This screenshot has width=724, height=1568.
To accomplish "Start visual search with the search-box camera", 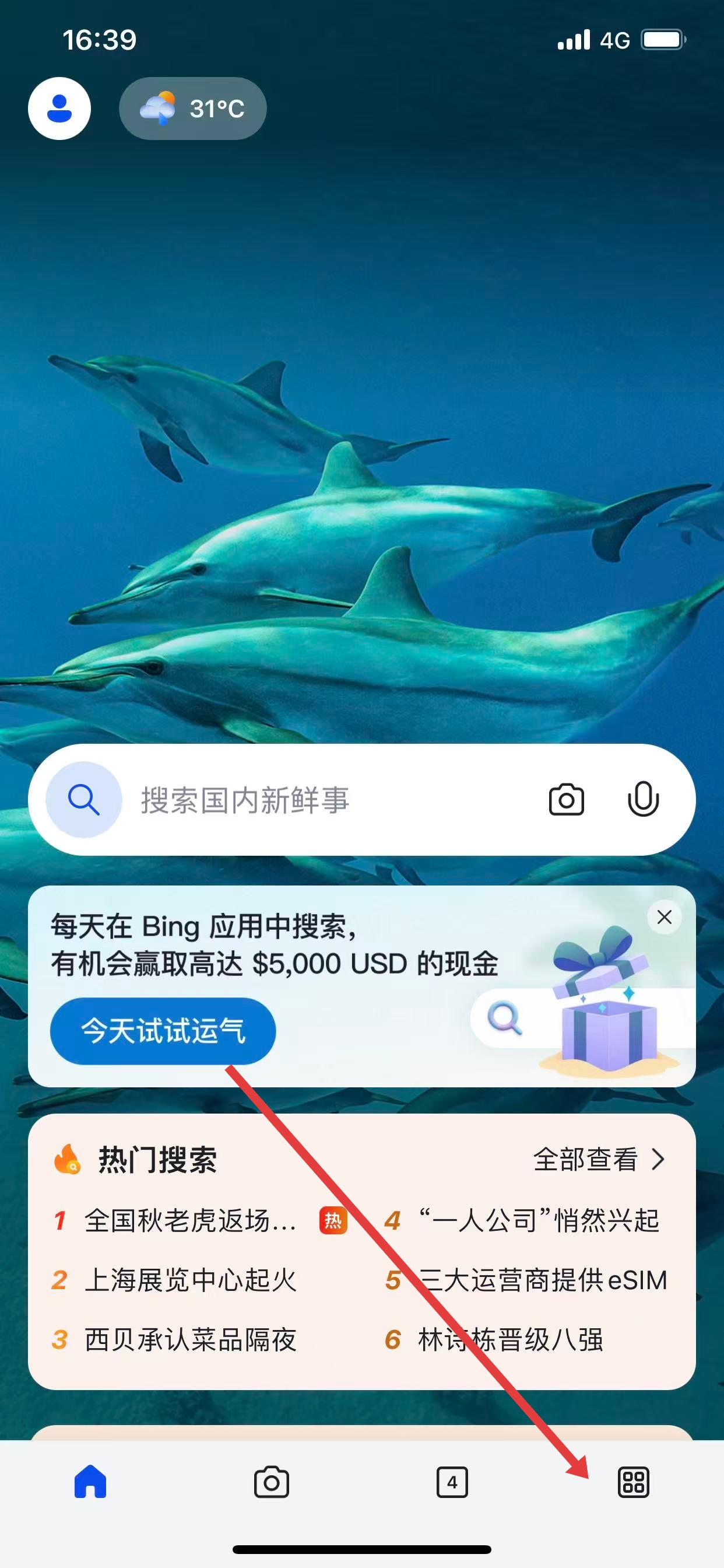I will [x=566, y=800].
